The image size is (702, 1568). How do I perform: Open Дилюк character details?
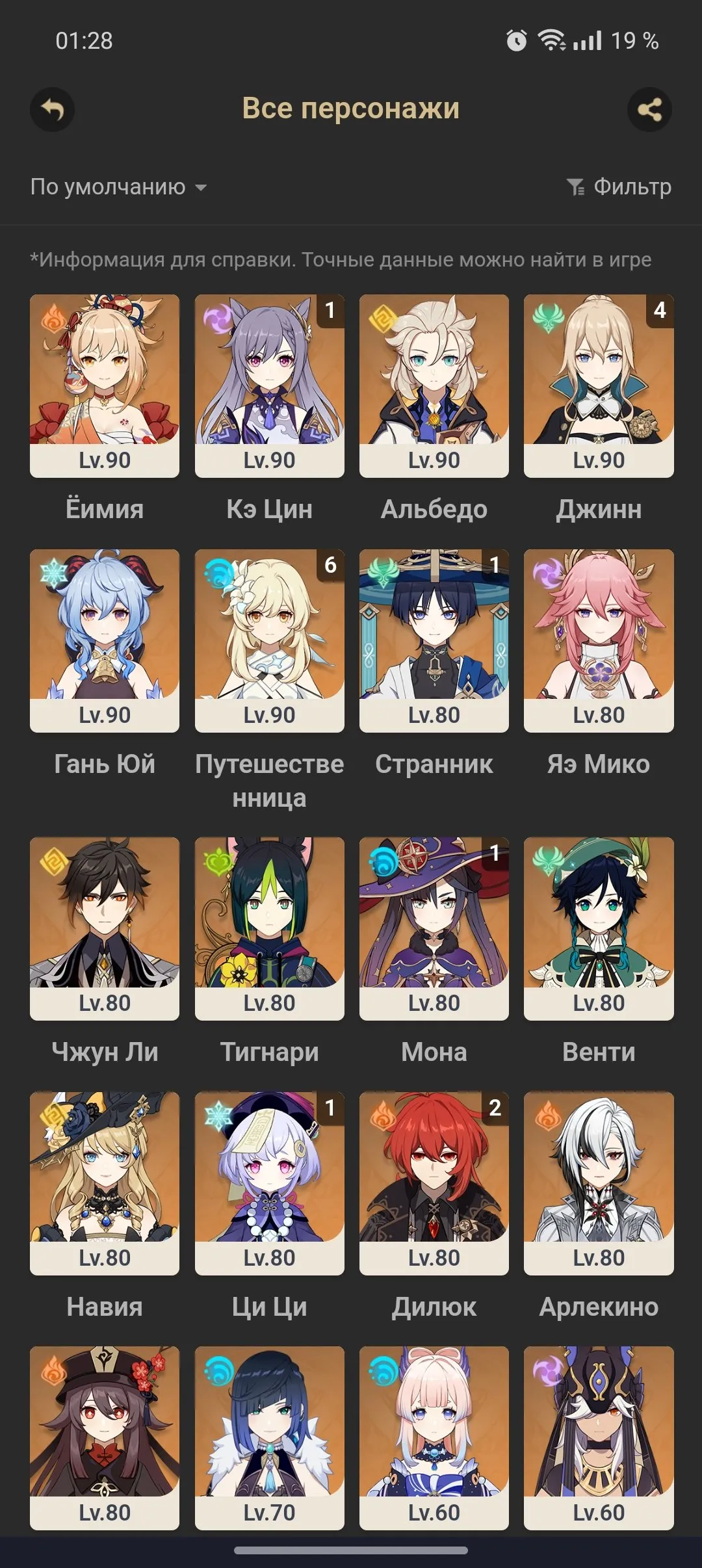pos(434,1183)
